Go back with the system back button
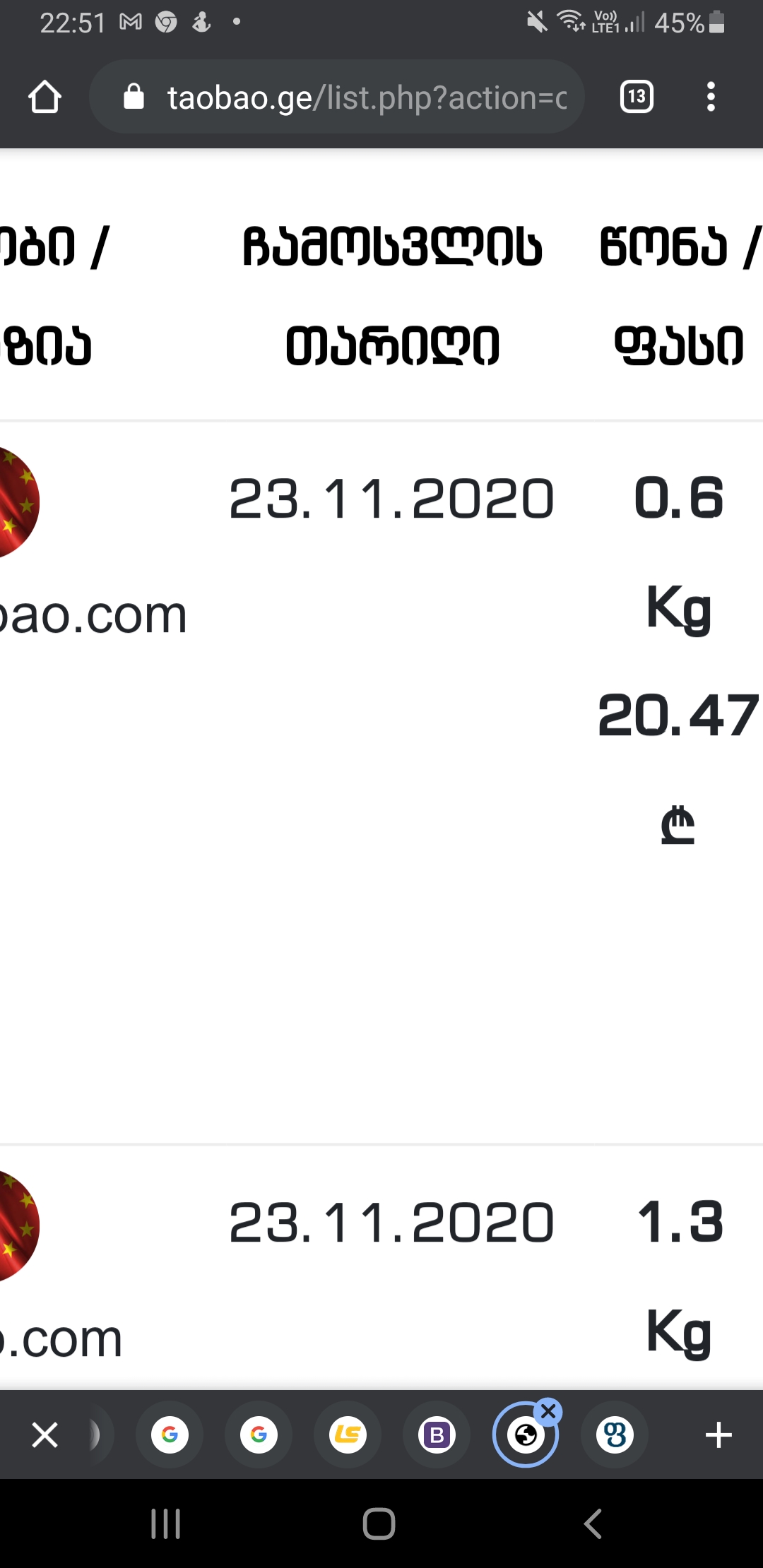The width and height of the screenshot is (763, 1568). [593, 1524]
